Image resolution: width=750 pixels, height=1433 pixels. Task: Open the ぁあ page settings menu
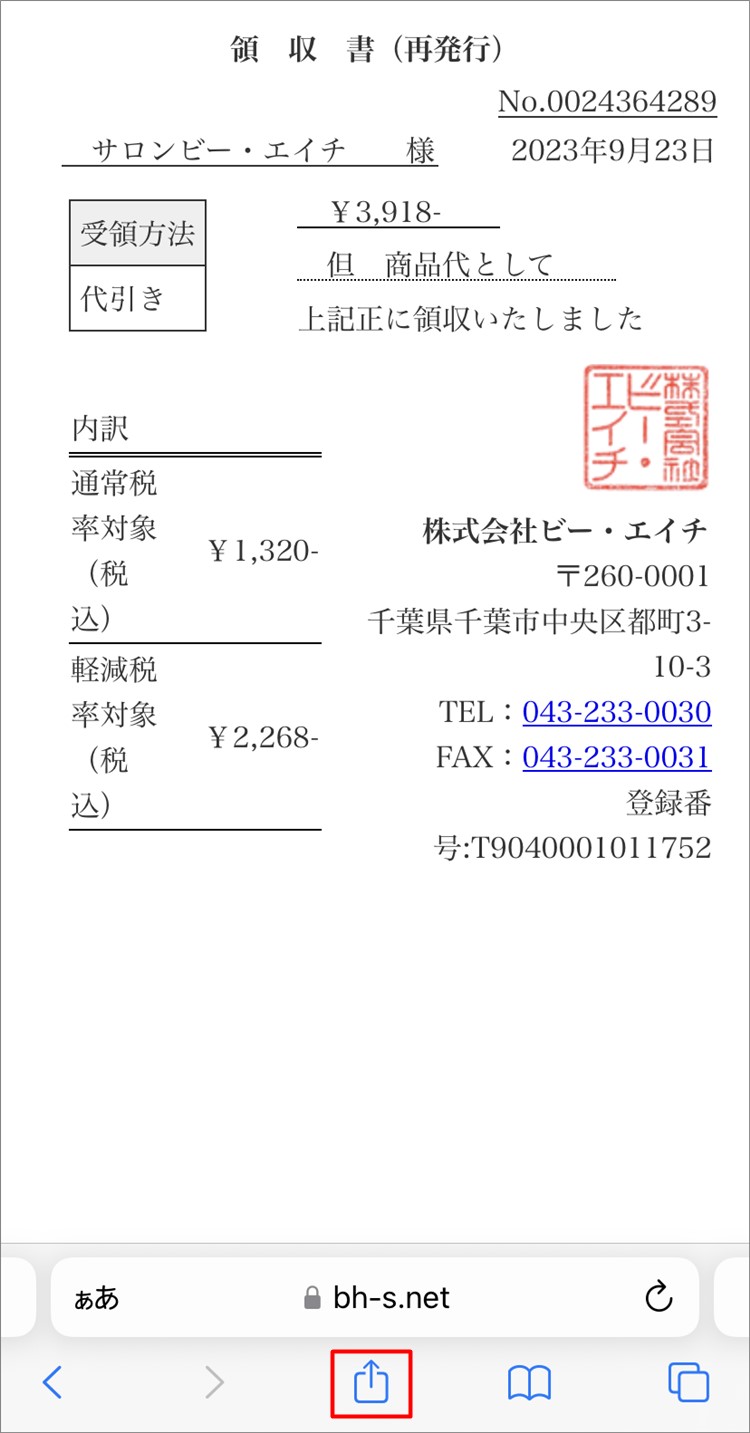[96, 1298]
